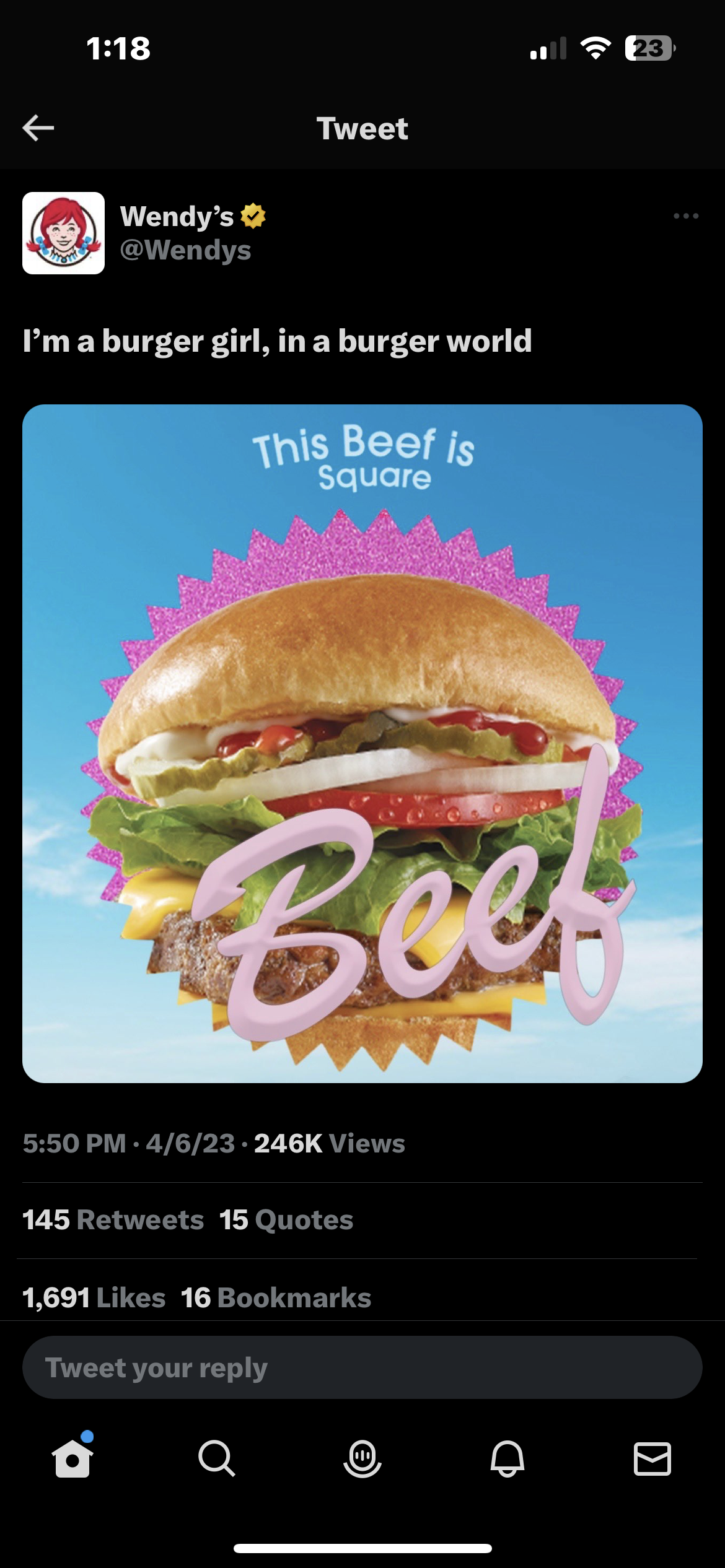Open the tweet's three-dot overflow menu

coord(685,216)
